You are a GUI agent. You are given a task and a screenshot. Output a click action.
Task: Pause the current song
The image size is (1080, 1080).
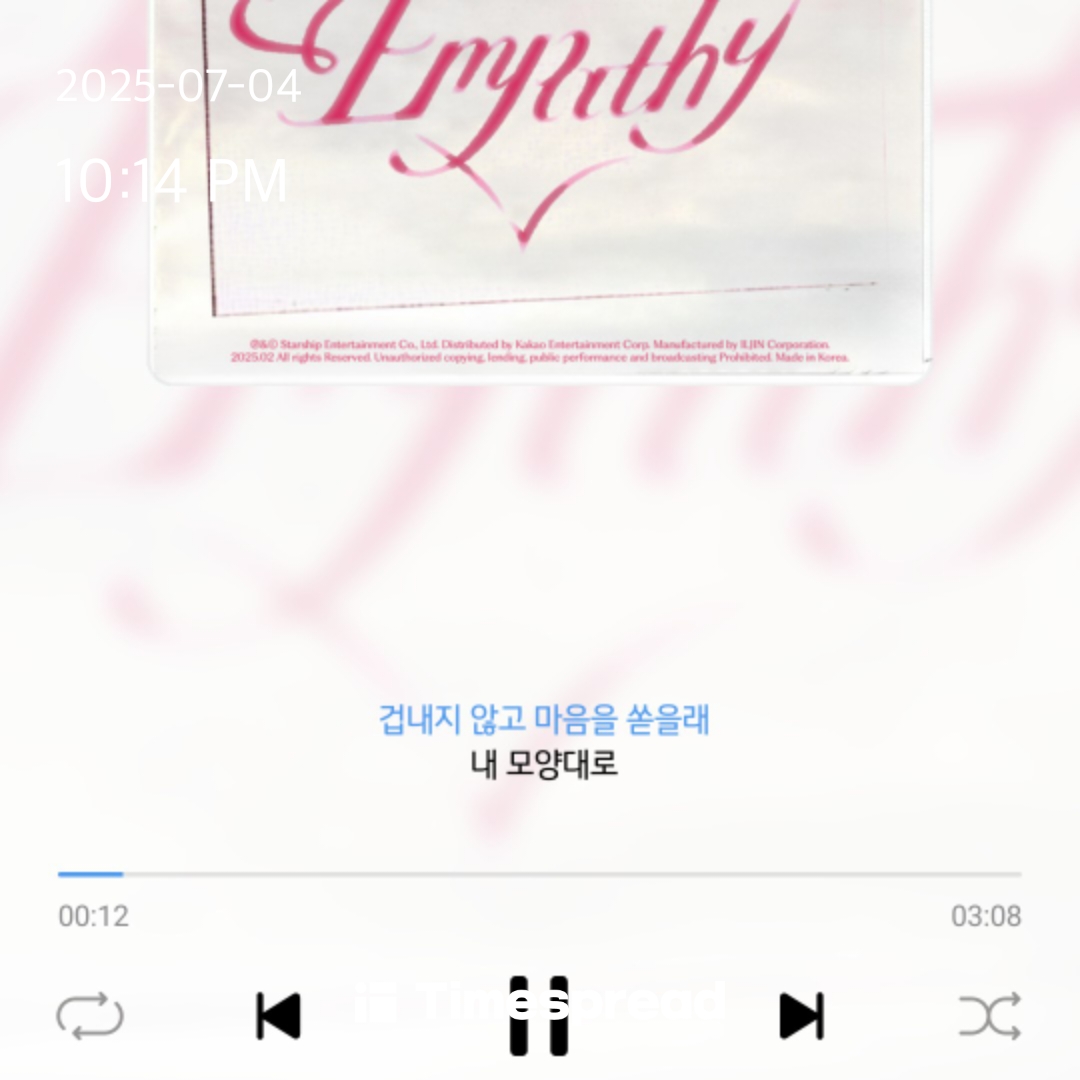coord(539,1015)
